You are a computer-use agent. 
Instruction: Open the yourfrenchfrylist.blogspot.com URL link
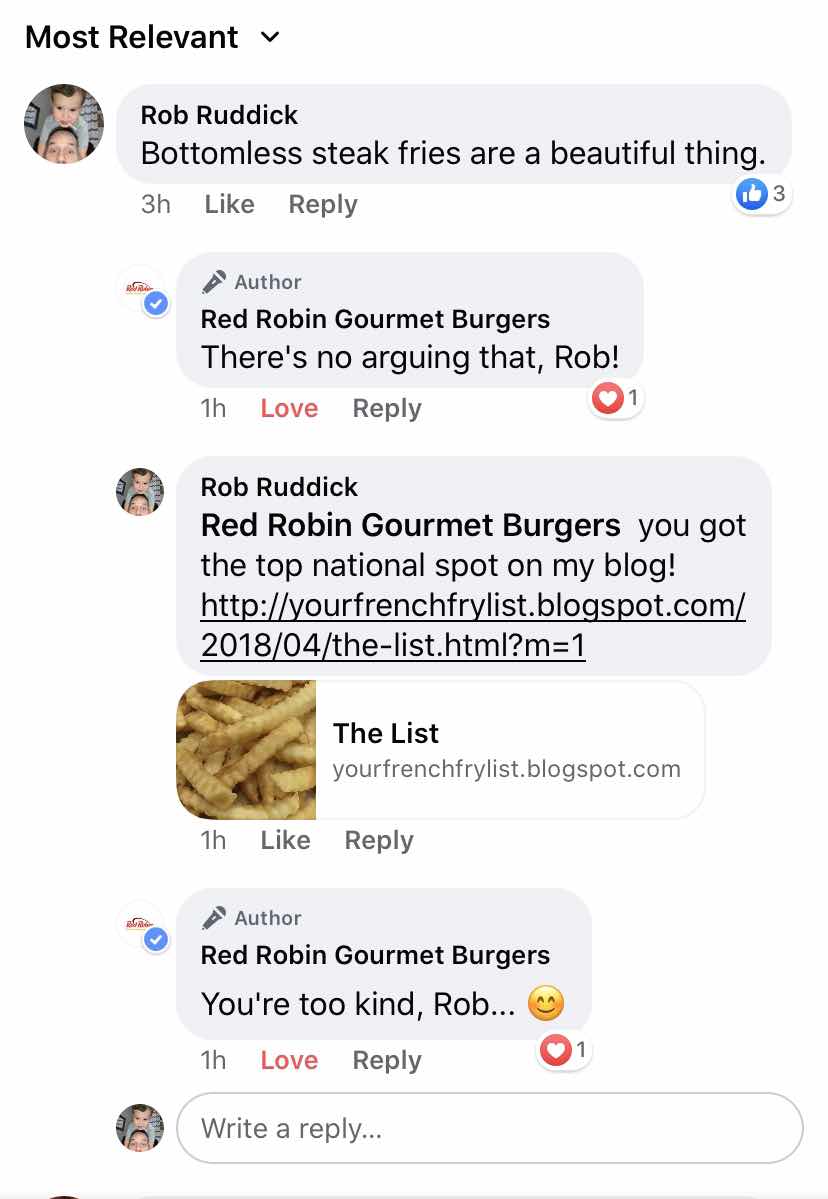click(472, 625)
